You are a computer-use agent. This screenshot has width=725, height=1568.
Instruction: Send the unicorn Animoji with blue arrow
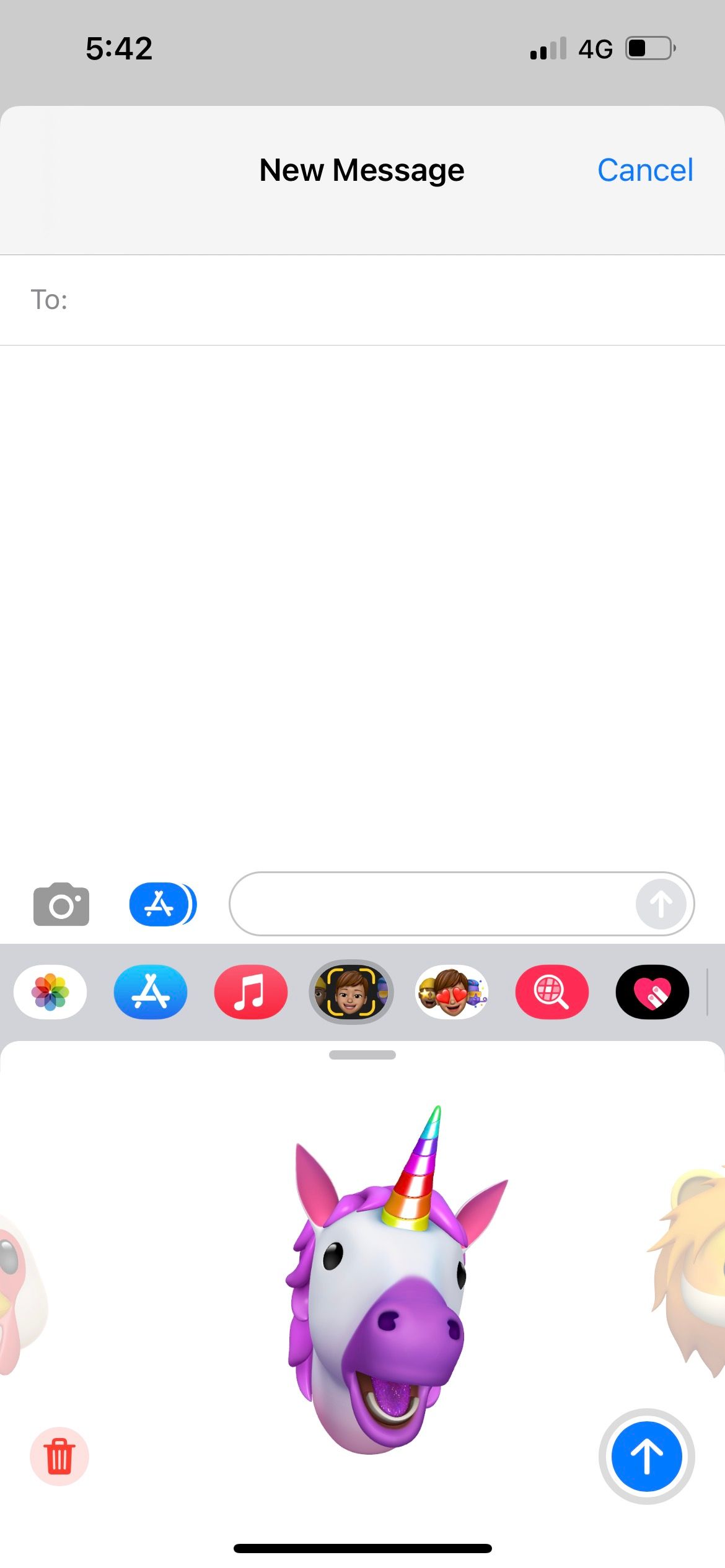646,1457
